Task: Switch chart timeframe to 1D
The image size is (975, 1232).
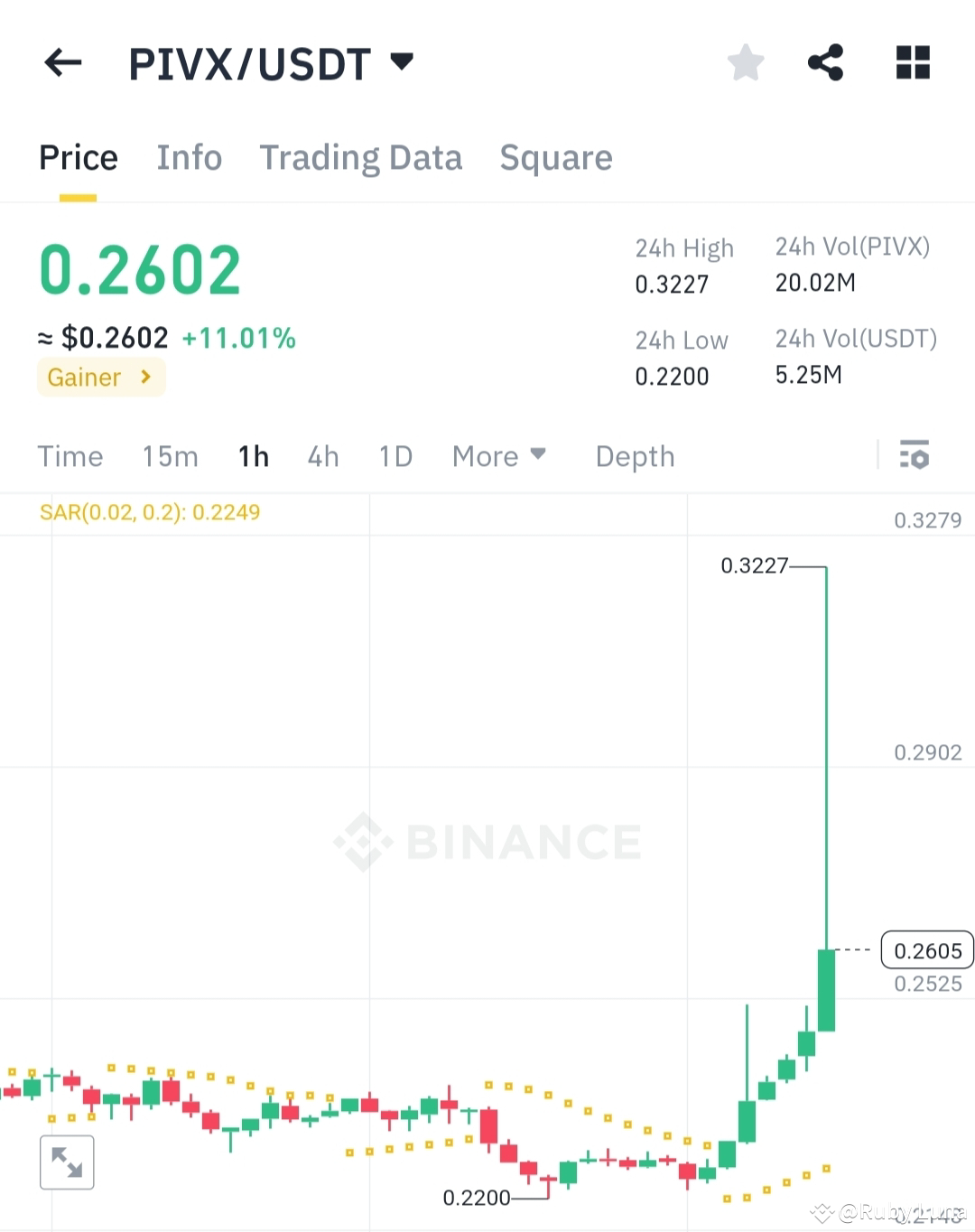Action: (395, 456)
